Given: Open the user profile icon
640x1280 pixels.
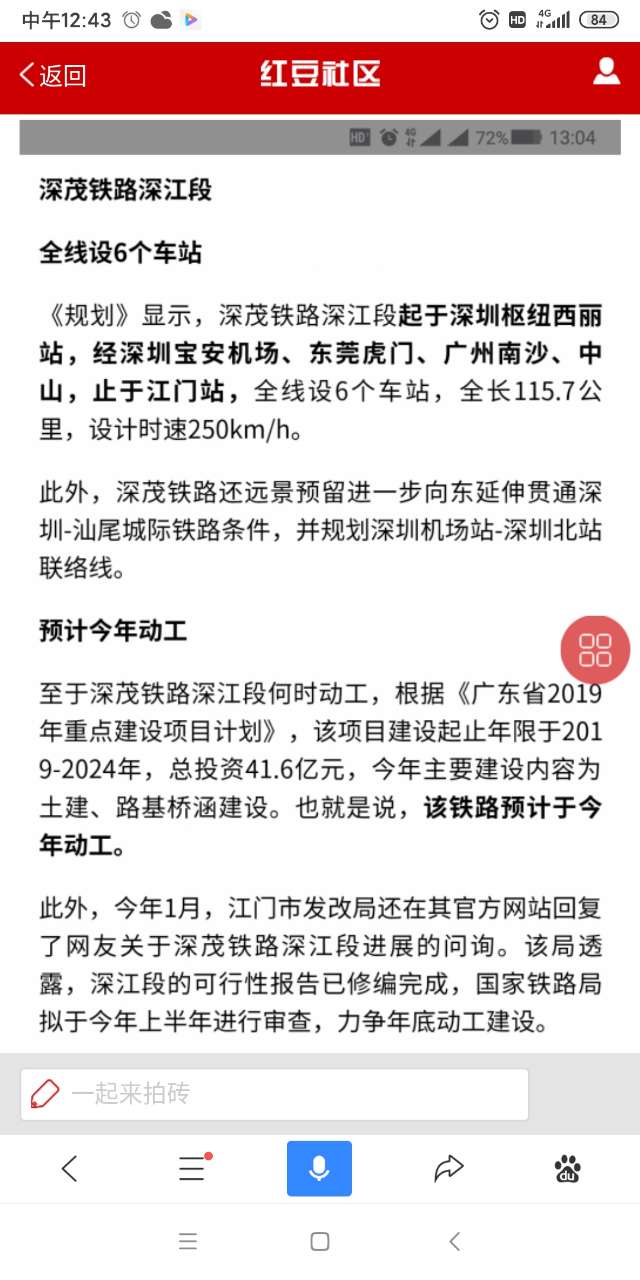Looking at the screenshot, I should 606,72.
